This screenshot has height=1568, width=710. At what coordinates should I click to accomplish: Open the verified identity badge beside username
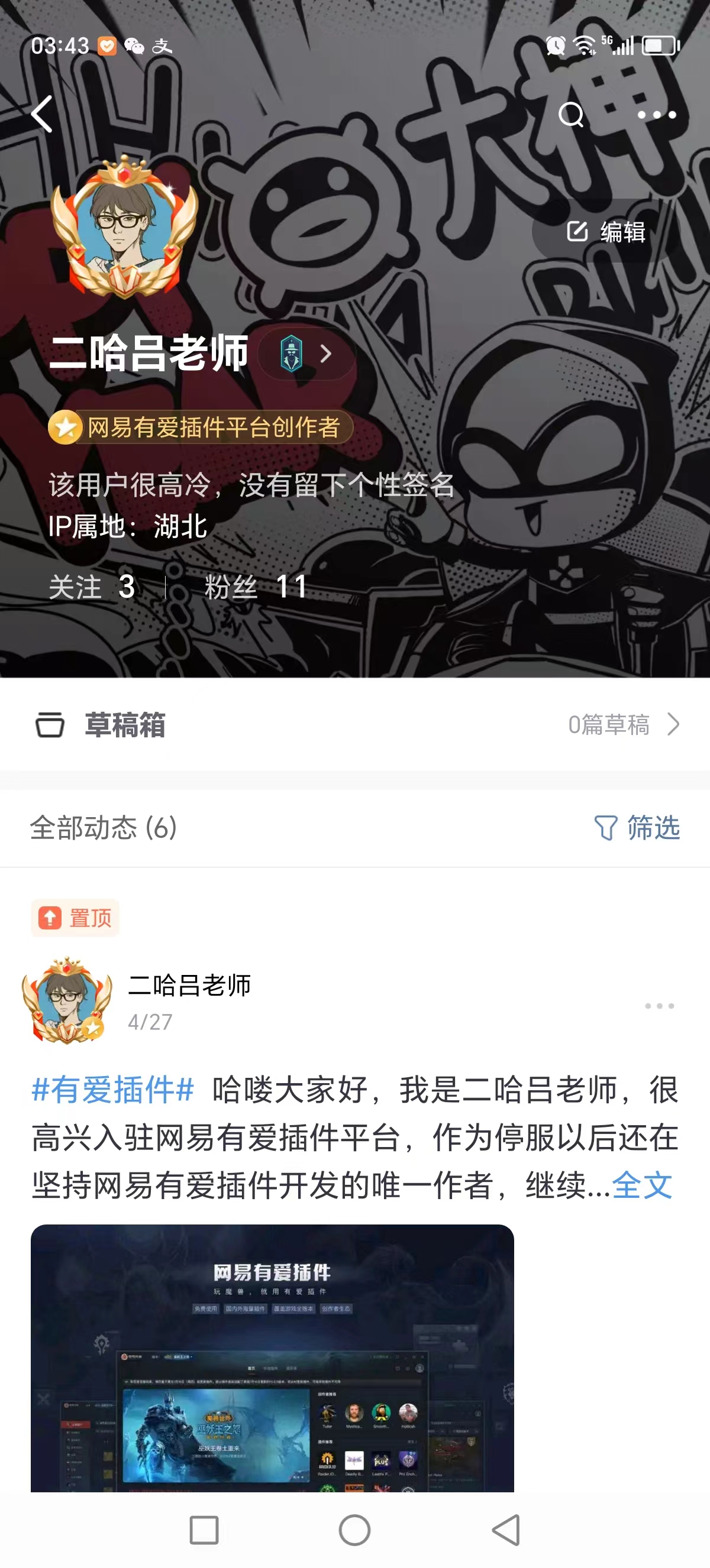click(x=291, y=354)
